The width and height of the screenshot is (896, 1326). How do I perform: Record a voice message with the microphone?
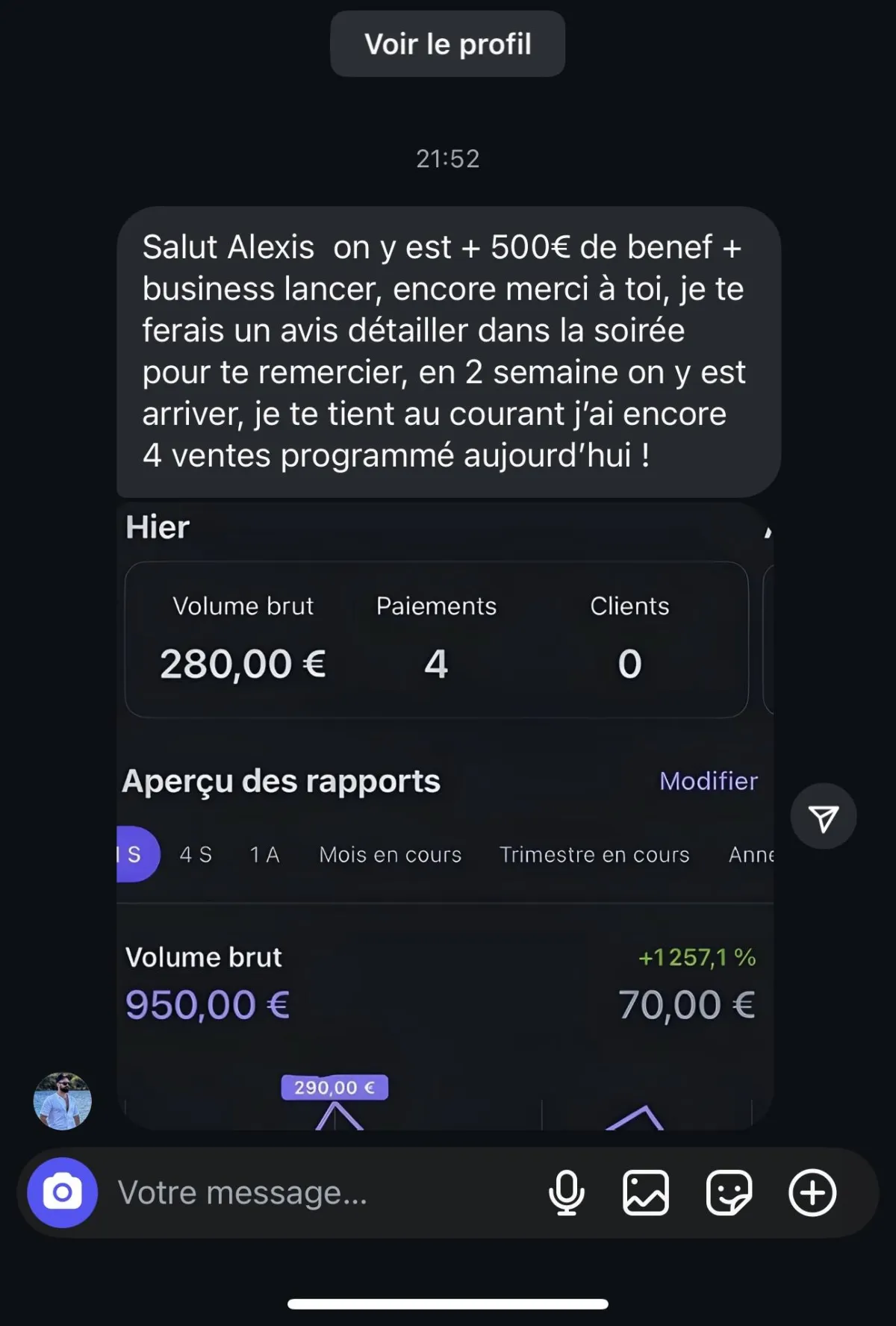pos(567,1192)
